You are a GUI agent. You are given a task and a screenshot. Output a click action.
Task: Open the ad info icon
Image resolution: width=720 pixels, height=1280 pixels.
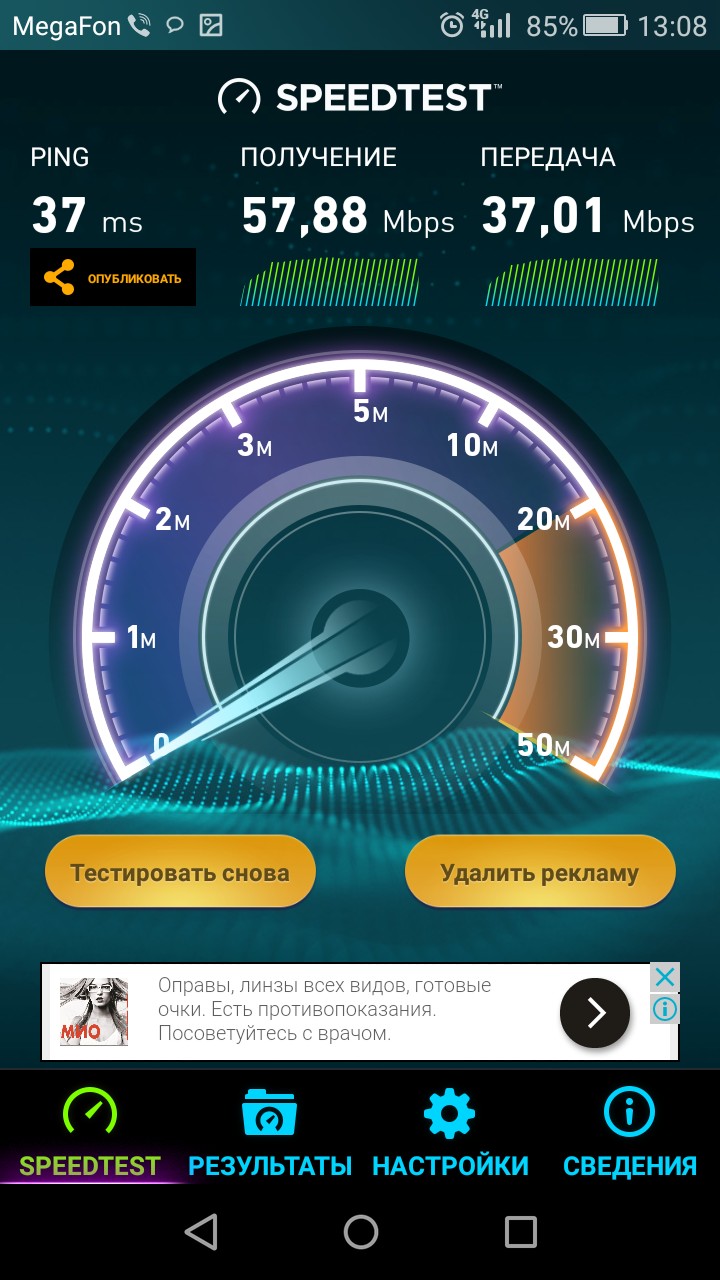(x=664, y=1009)
